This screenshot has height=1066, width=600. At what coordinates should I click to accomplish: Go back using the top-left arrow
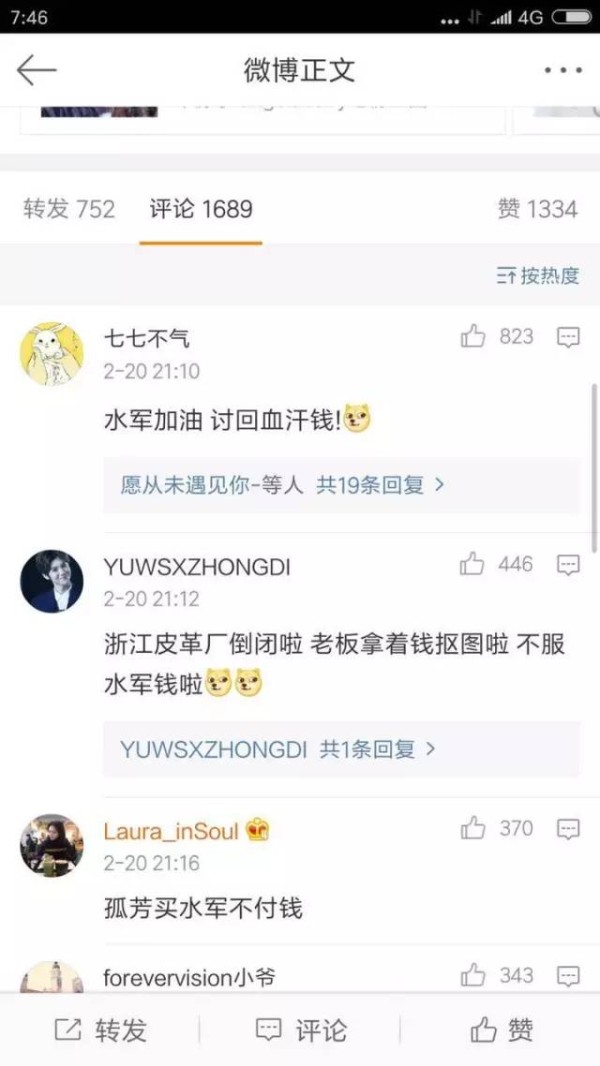pos(37,70)
